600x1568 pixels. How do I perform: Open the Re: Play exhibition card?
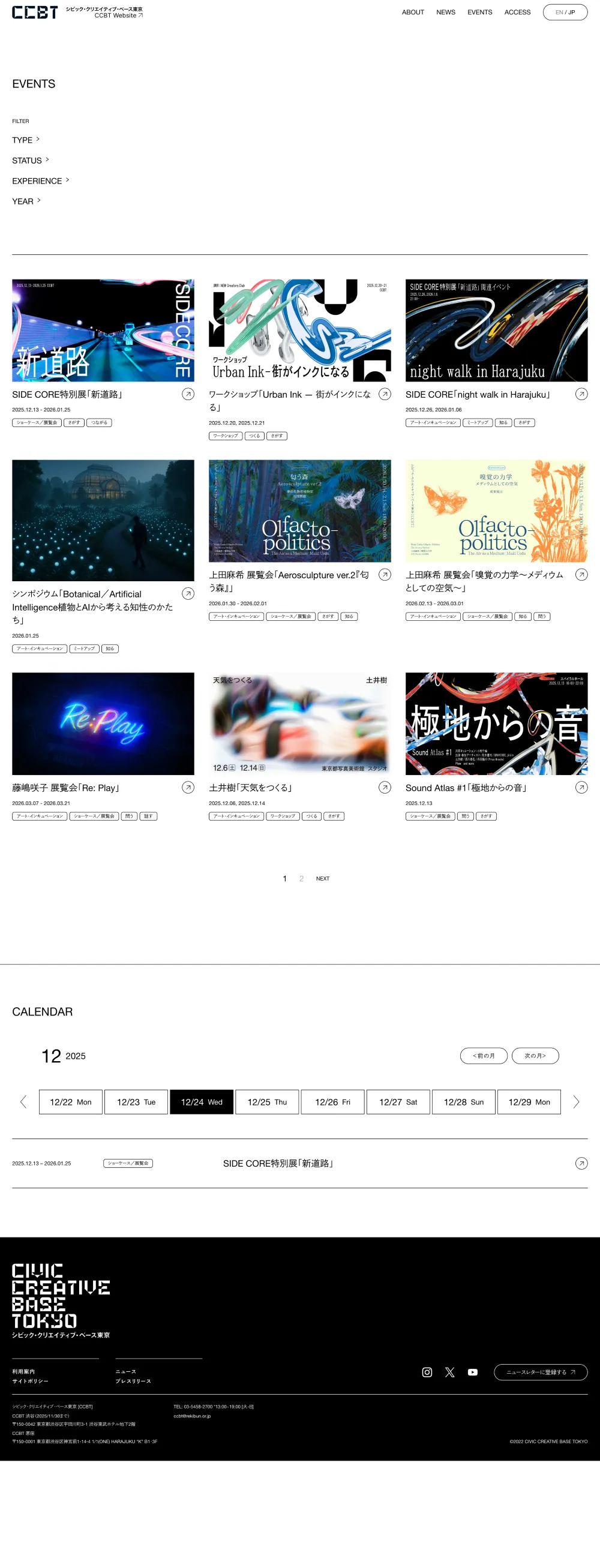103,723
